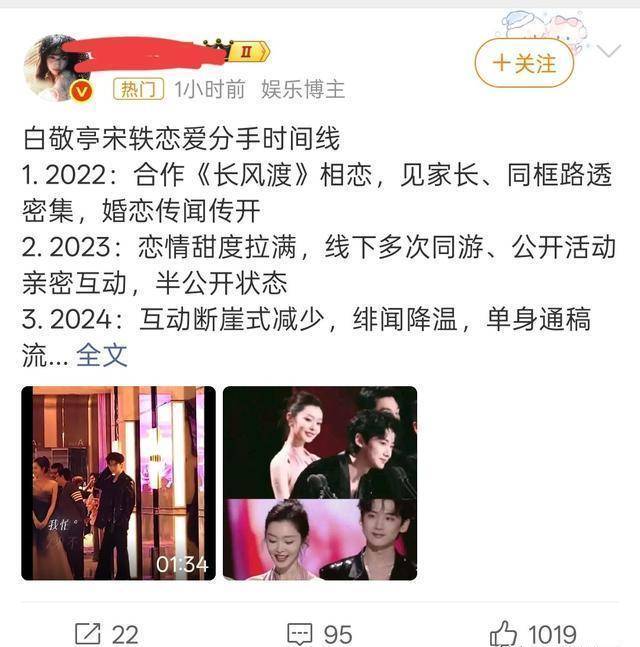The width and height of the screenshot is (640, 647).
Task: Open the second photo collage image
Action: (320, 483)
